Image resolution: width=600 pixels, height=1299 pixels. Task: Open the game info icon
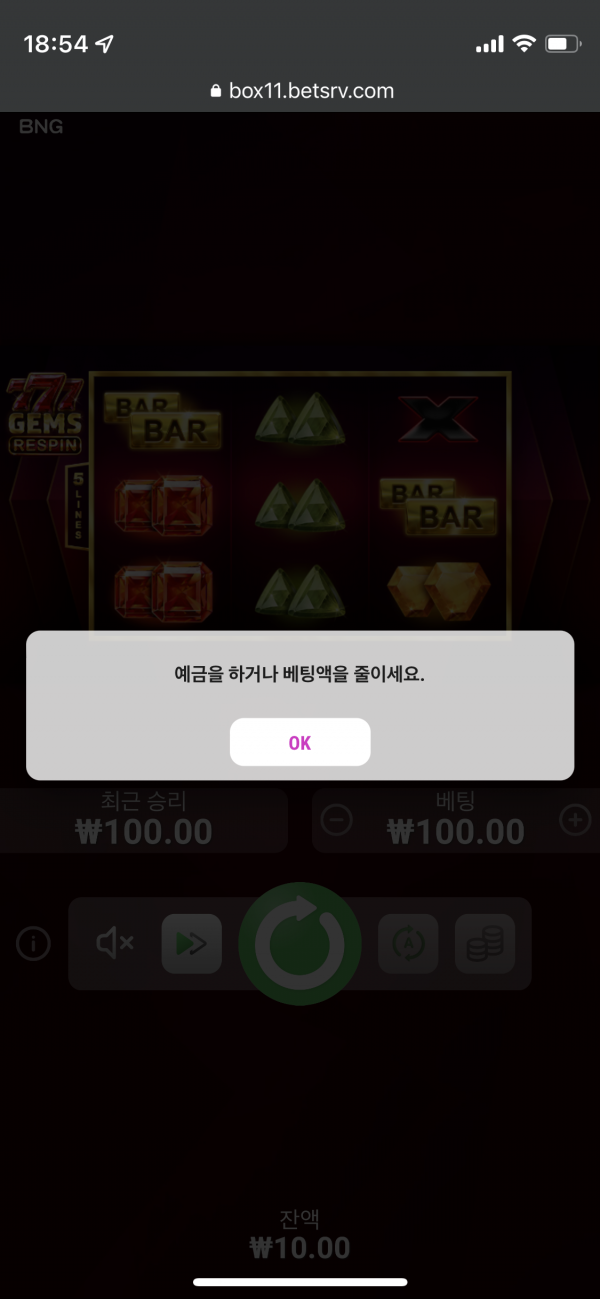34,943
